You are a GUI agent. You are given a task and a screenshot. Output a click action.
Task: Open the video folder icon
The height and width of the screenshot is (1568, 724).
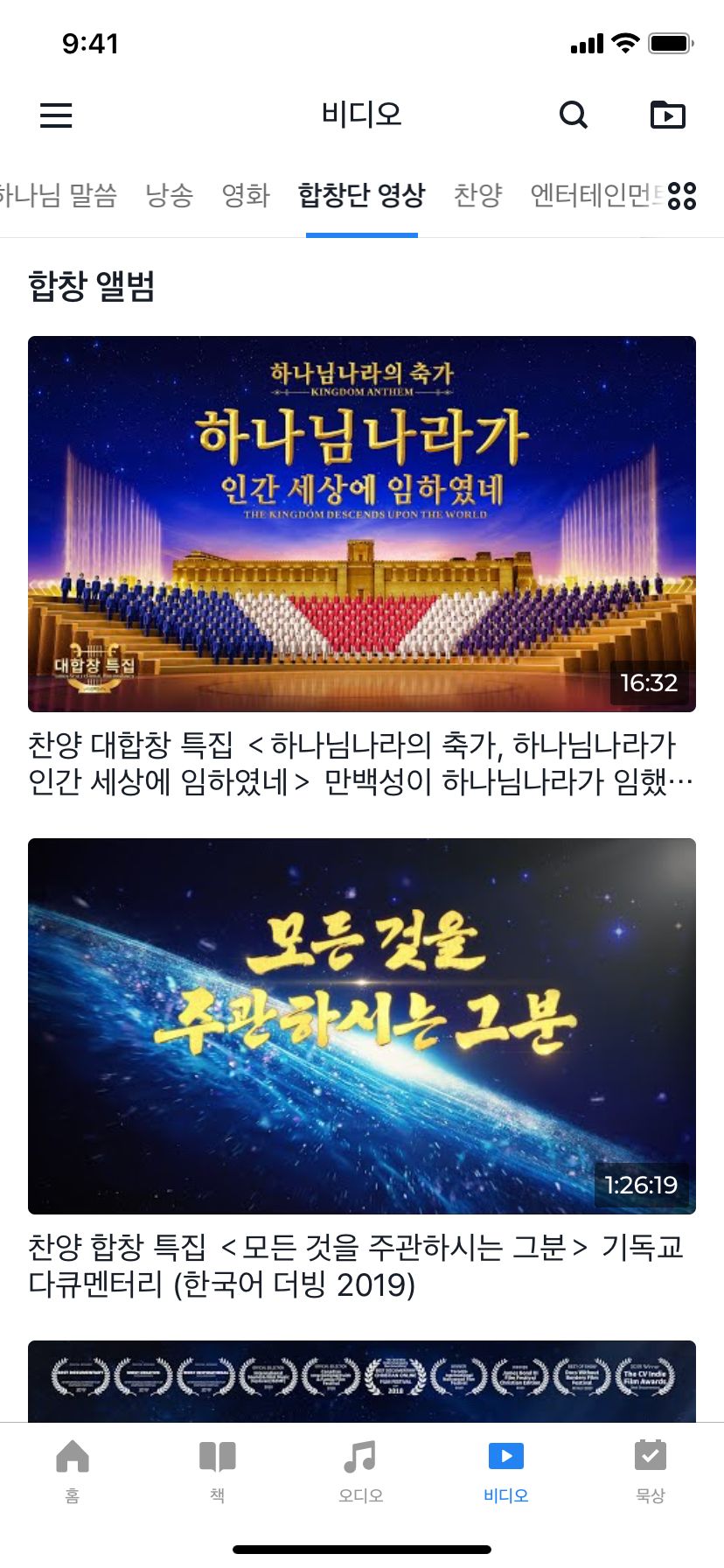pyautogui.click(x=667, y=115)
